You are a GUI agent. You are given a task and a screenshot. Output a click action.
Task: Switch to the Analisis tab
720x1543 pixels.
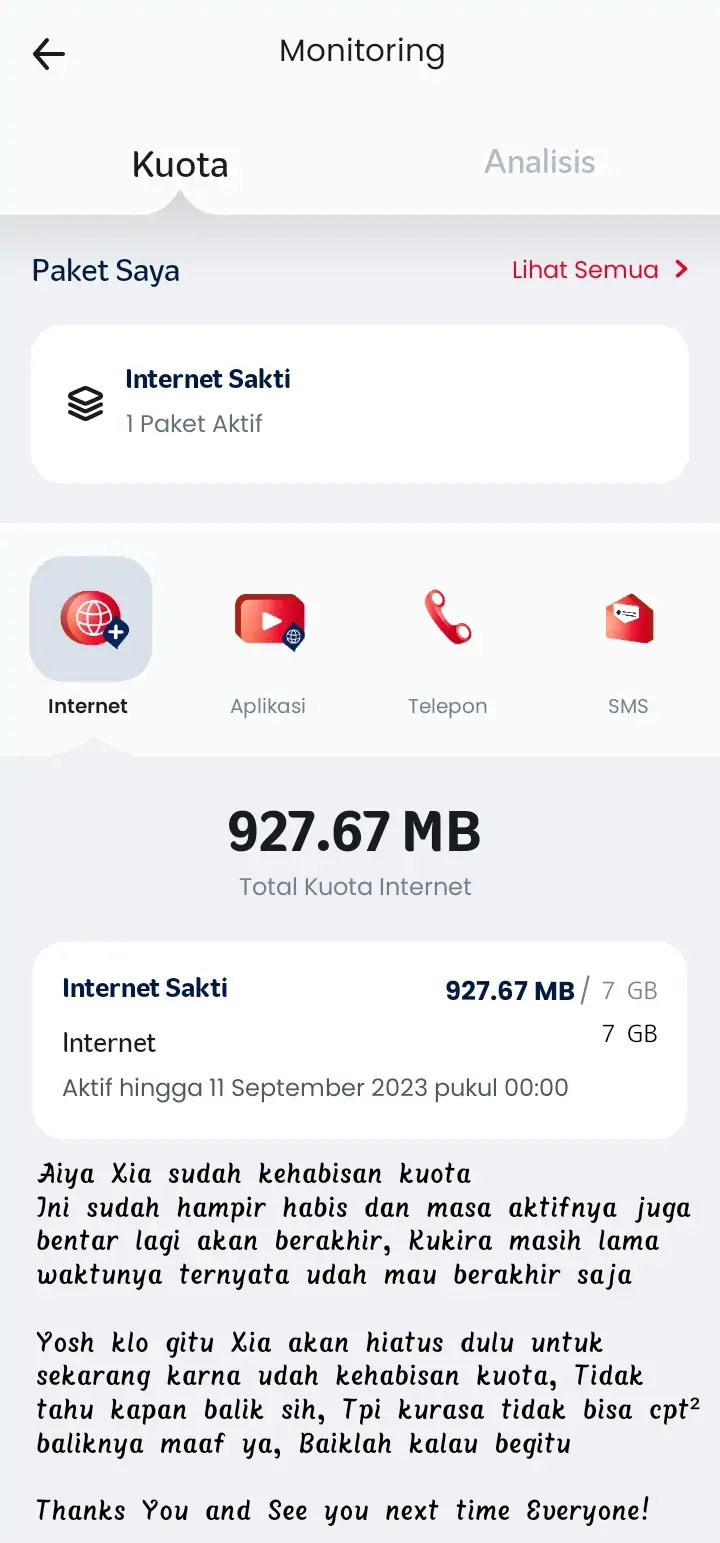[x=539, y=162]
